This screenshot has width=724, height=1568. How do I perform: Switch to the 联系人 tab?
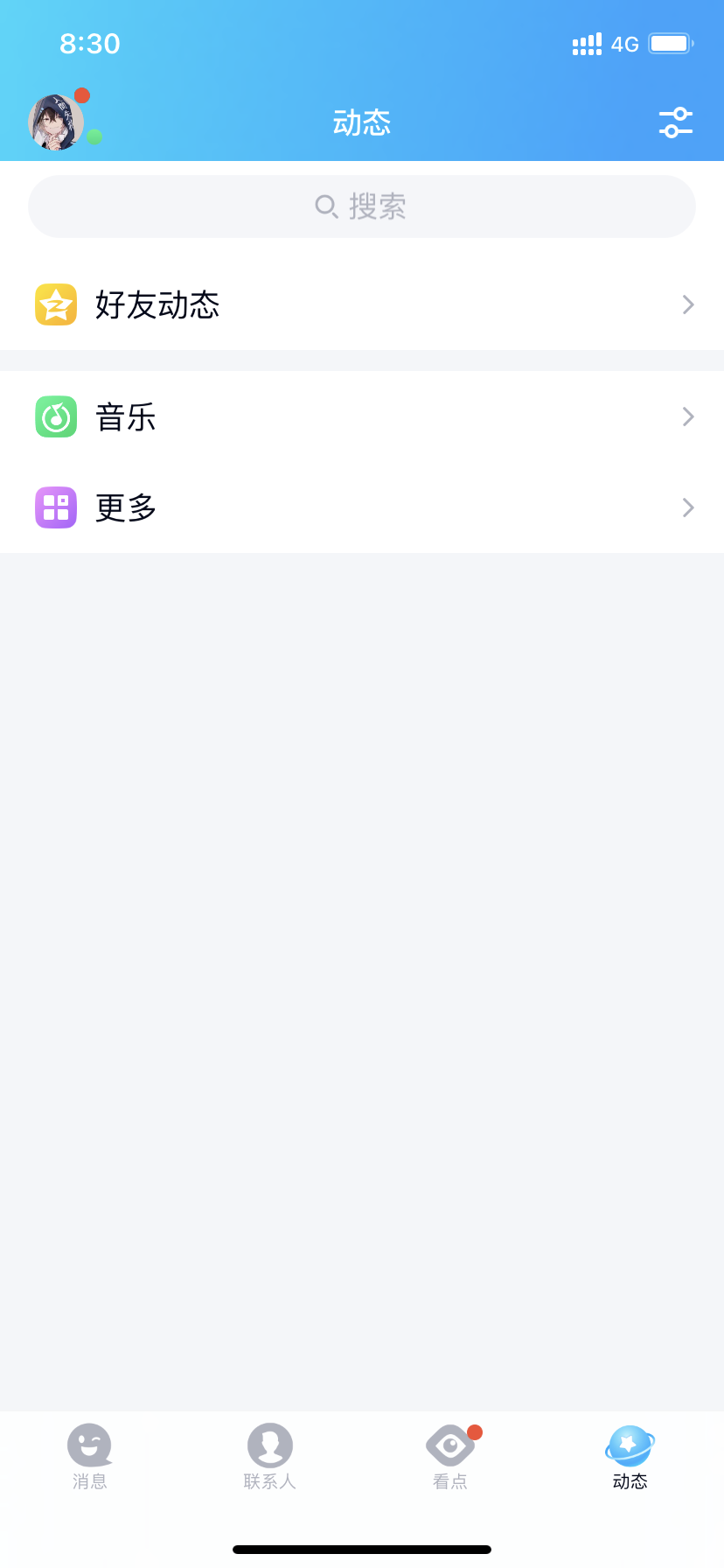pos(270,1456)
